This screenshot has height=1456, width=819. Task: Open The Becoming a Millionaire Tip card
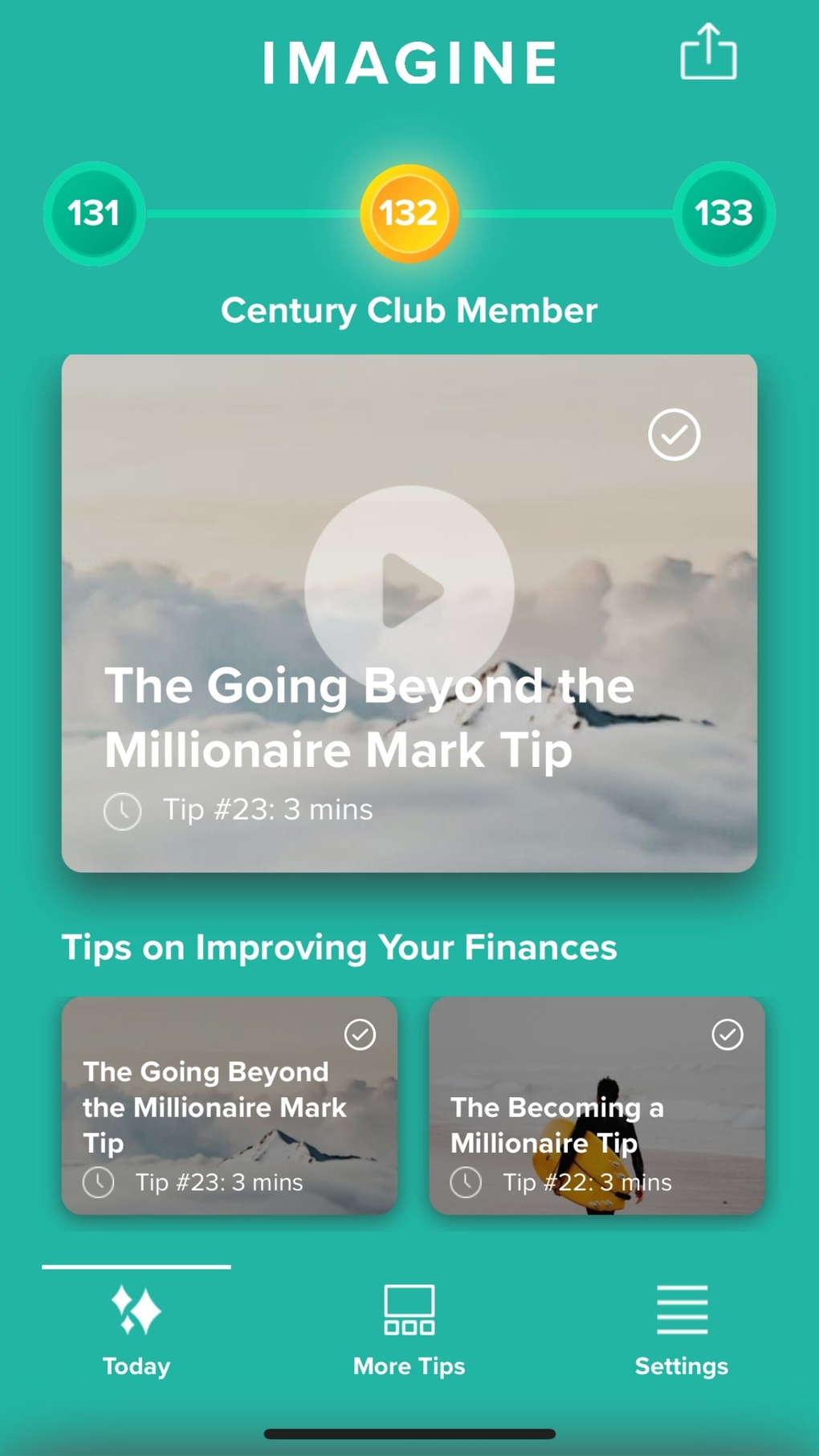597,1106
